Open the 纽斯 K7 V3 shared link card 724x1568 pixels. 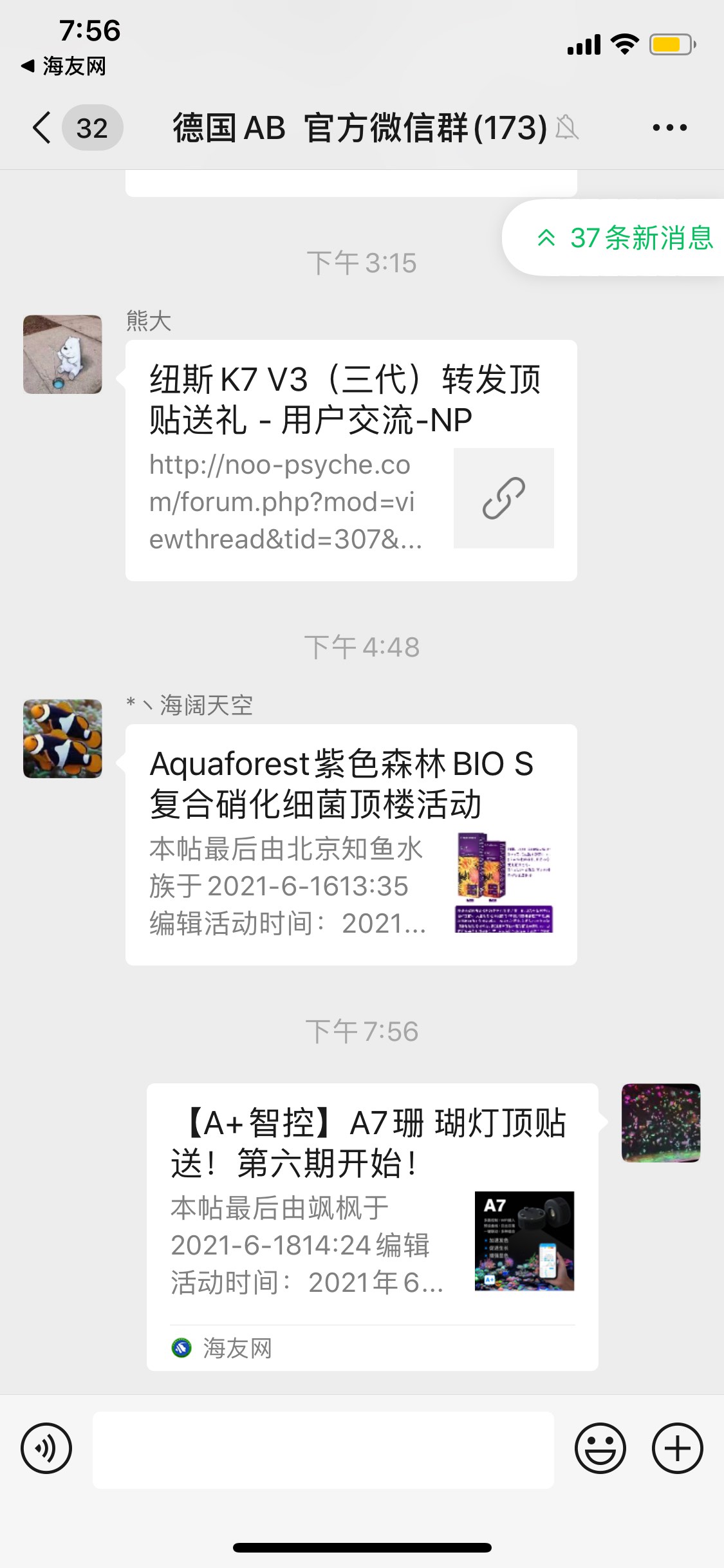[351, 460]
